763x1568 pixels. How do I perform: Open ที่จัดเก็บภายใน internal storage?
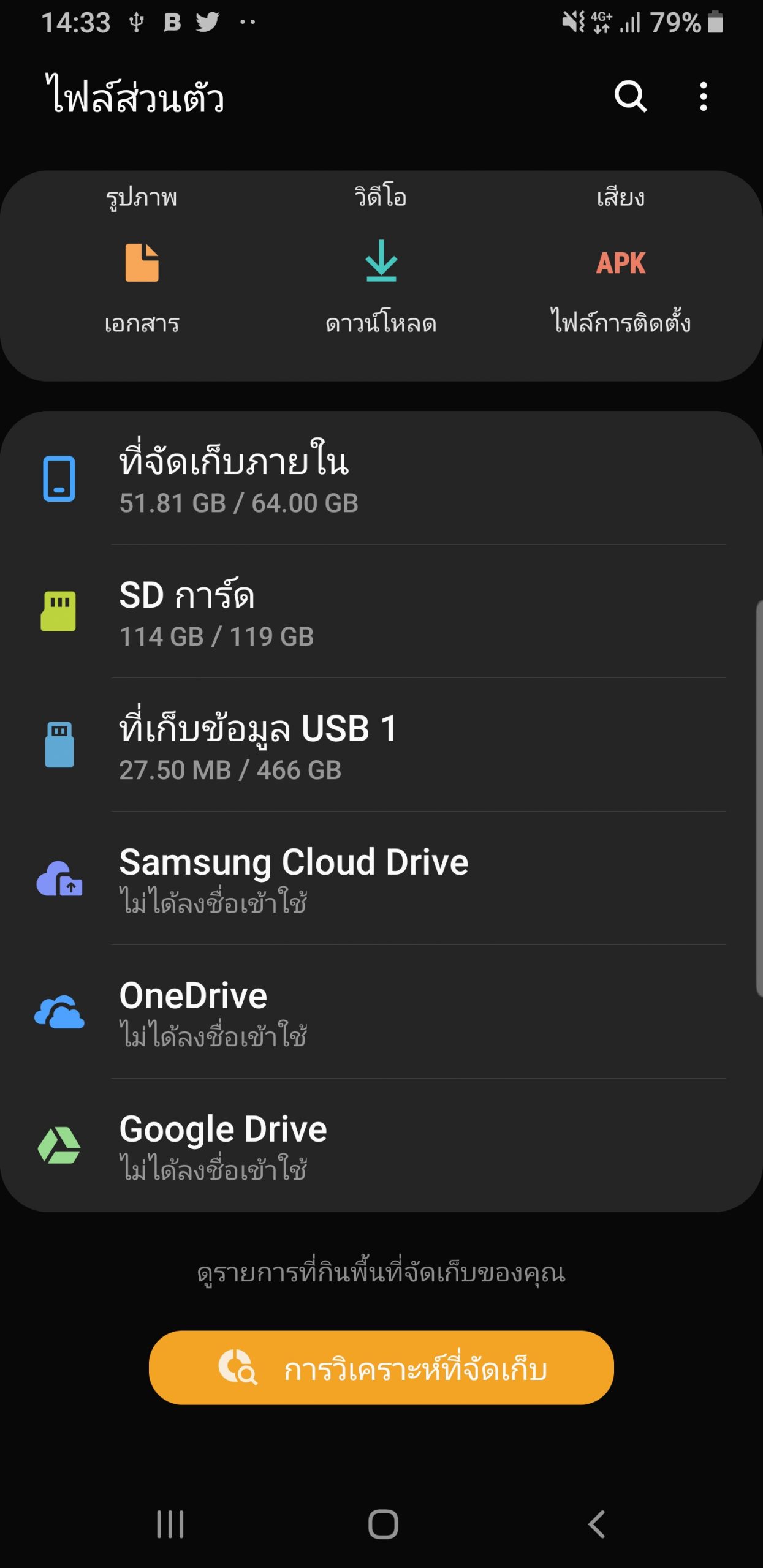(x=381, y=478)
